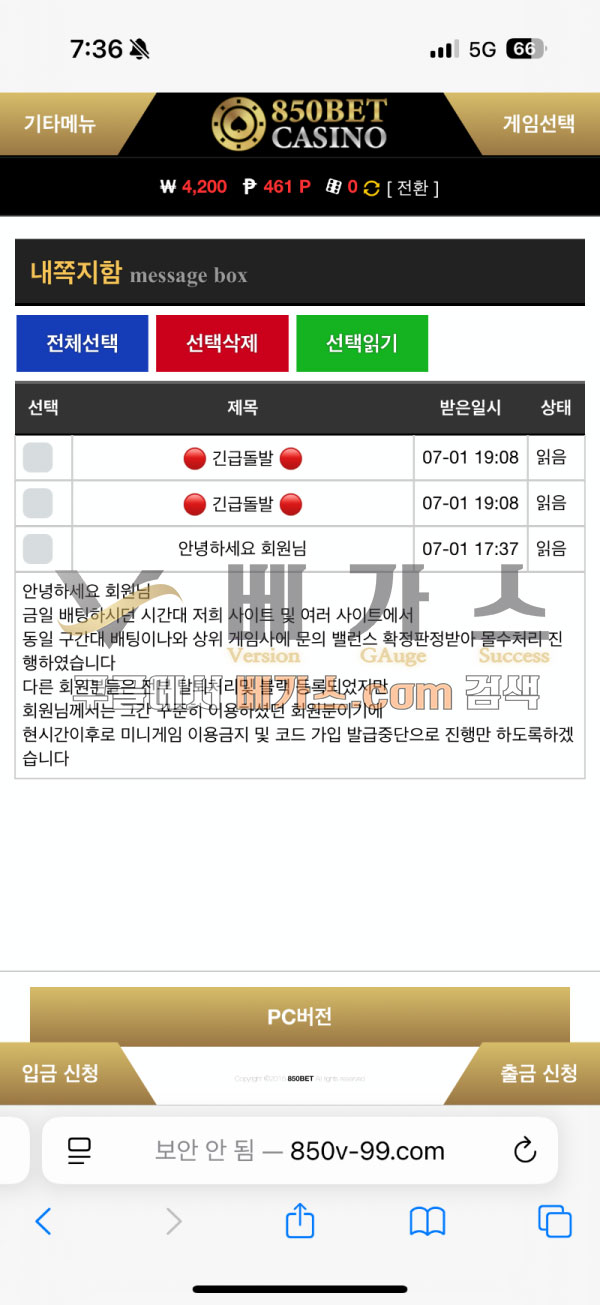This screenshot has height=1305, width=600.
Task: Open Safari bookmarks
Action: [427, 1221]
